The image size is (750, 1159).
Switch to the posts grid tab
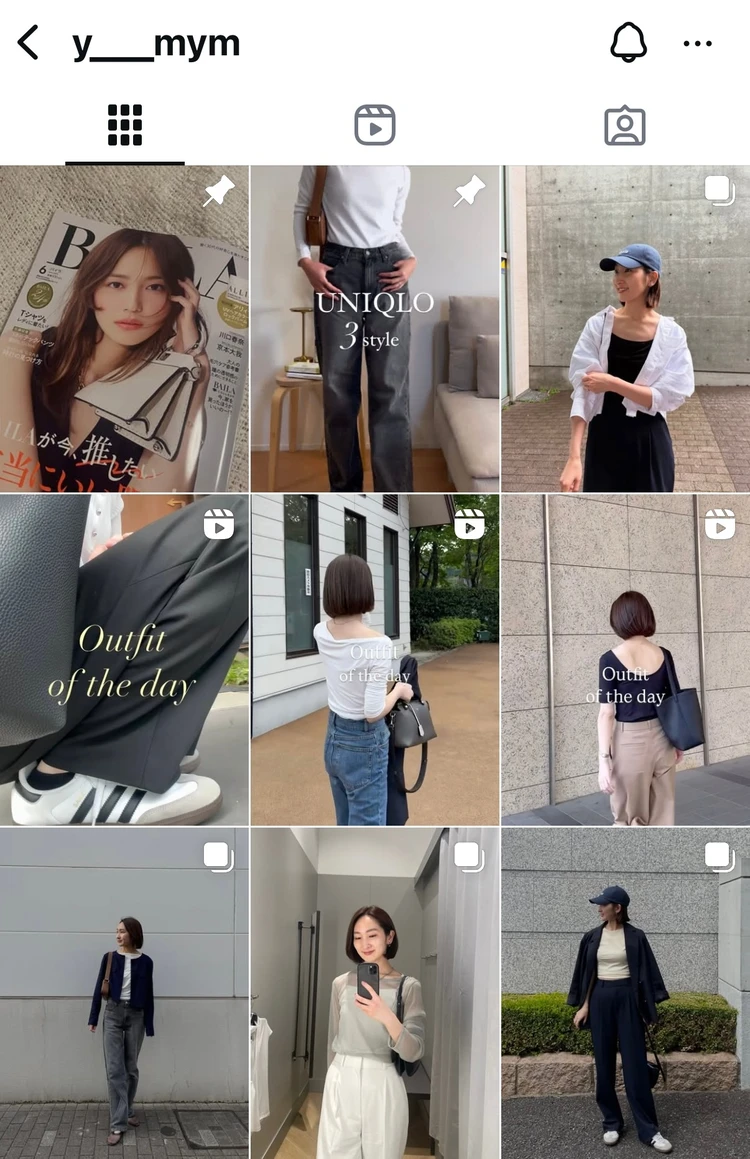(125, 126)
